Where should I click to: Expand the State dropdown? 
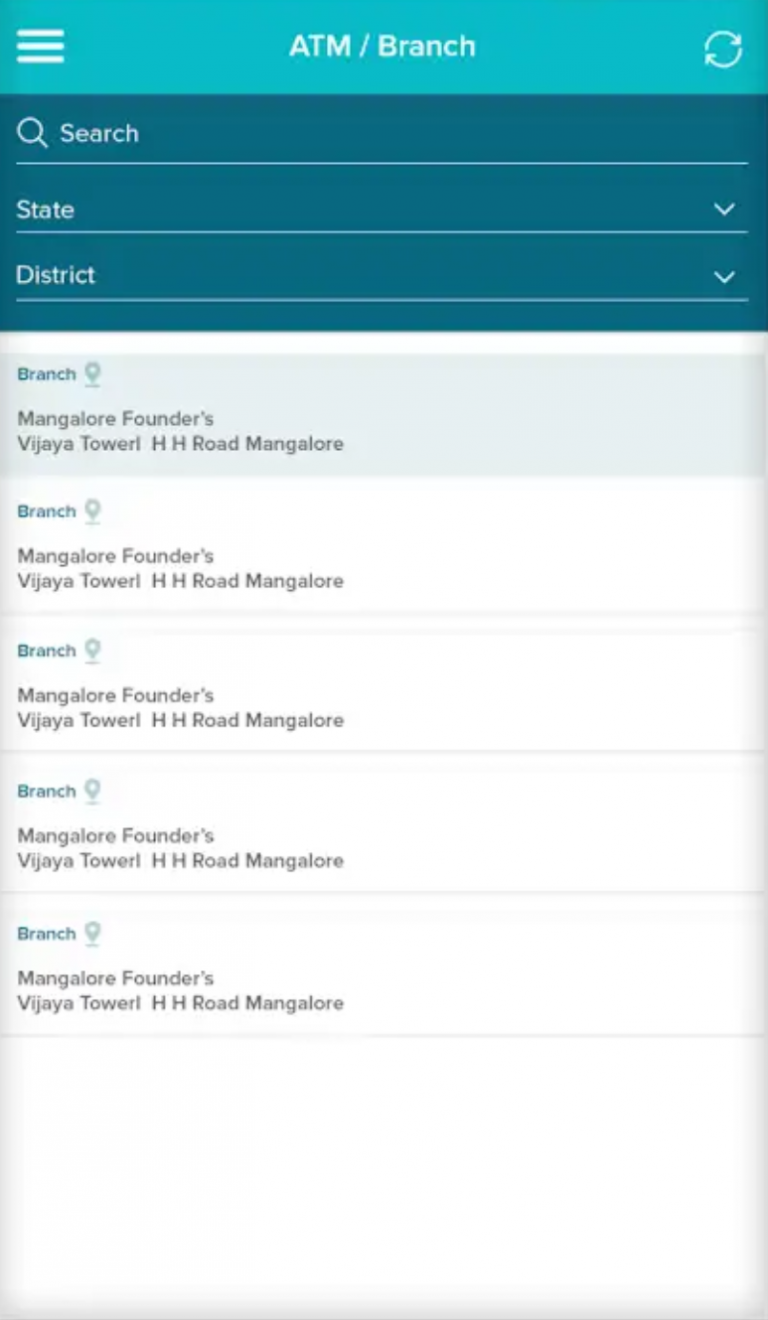click(x=380, y=210)
